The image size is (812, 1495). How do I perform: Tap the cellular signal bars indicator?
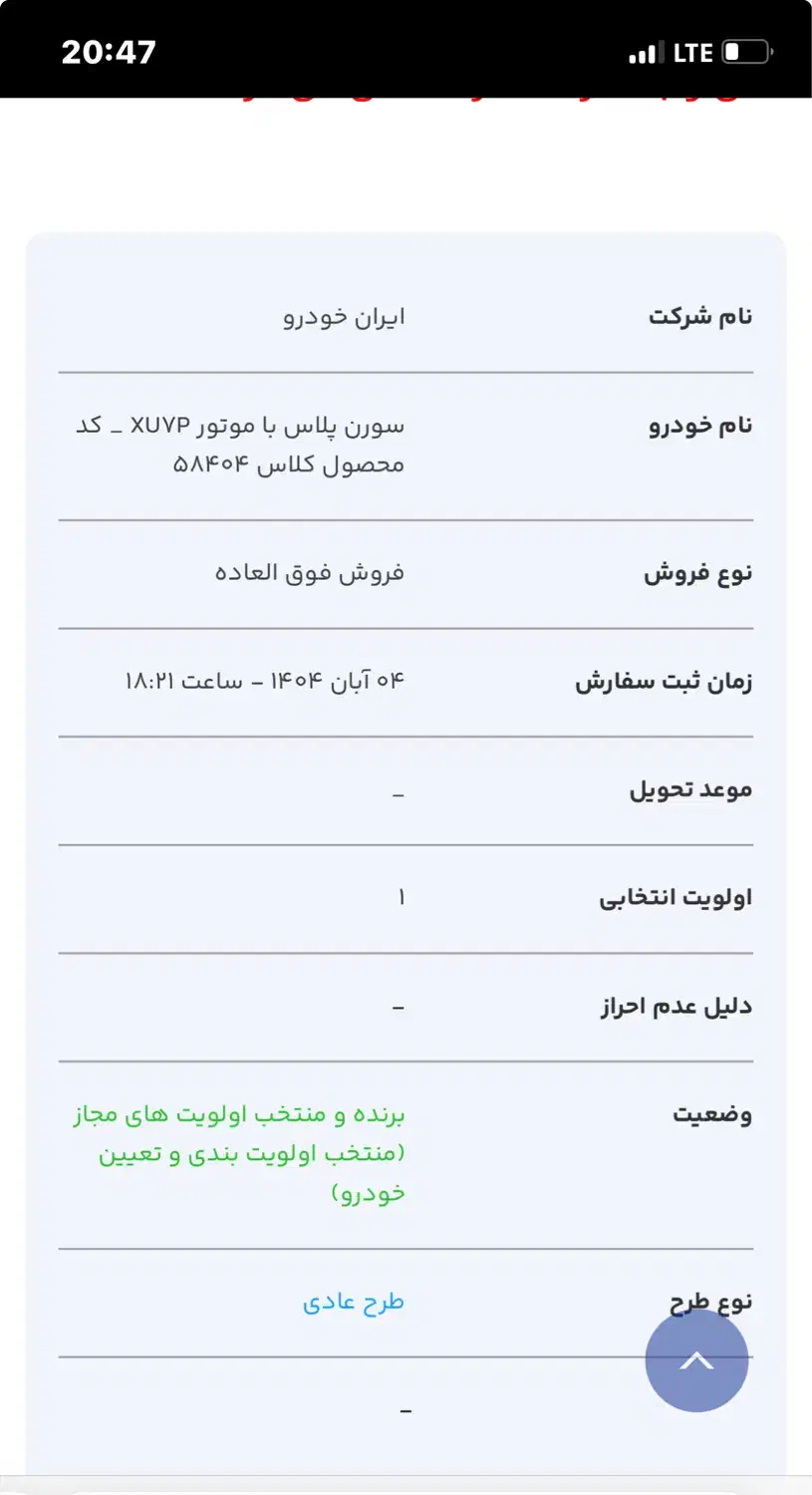click(645, 51)
